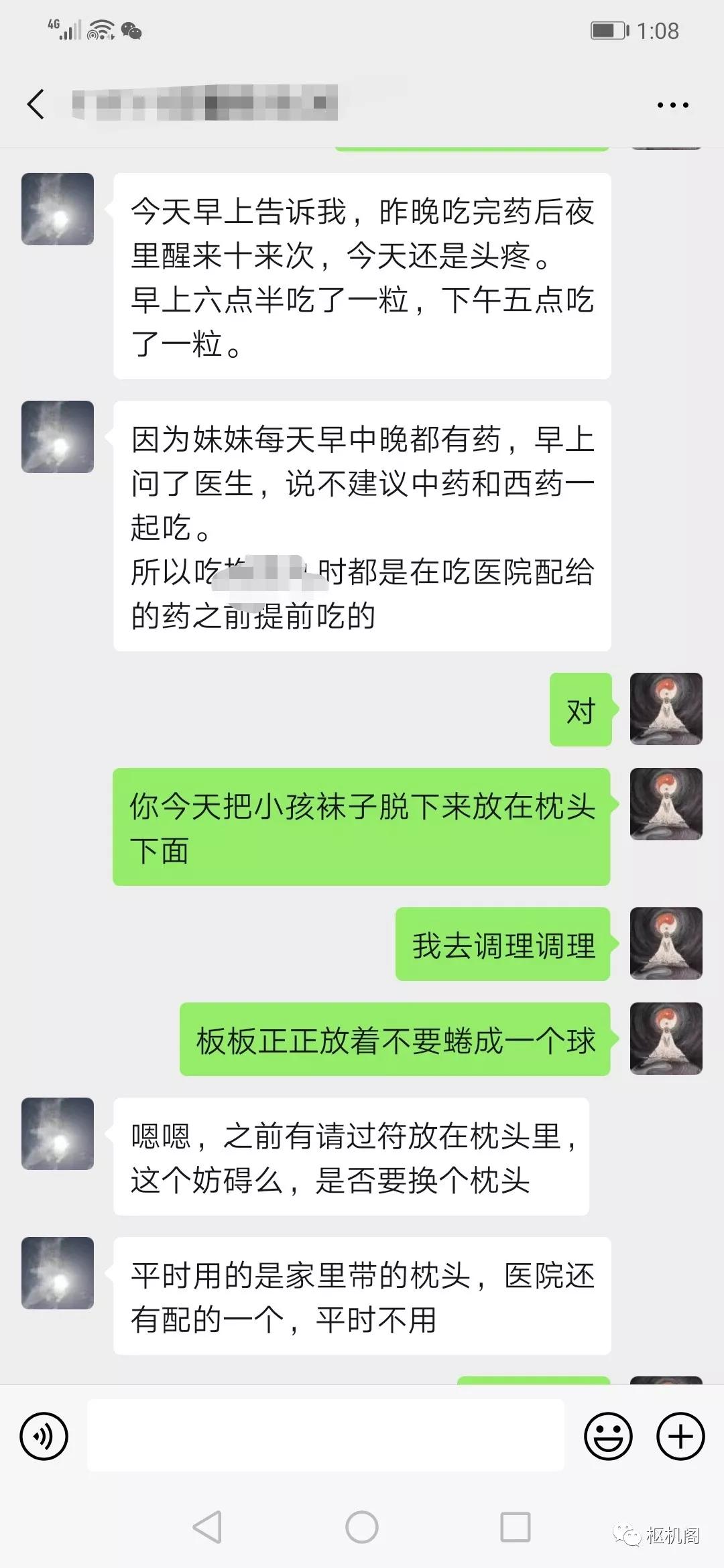
Task: Focus the message text field
Action: click(x=326, y=1436)
